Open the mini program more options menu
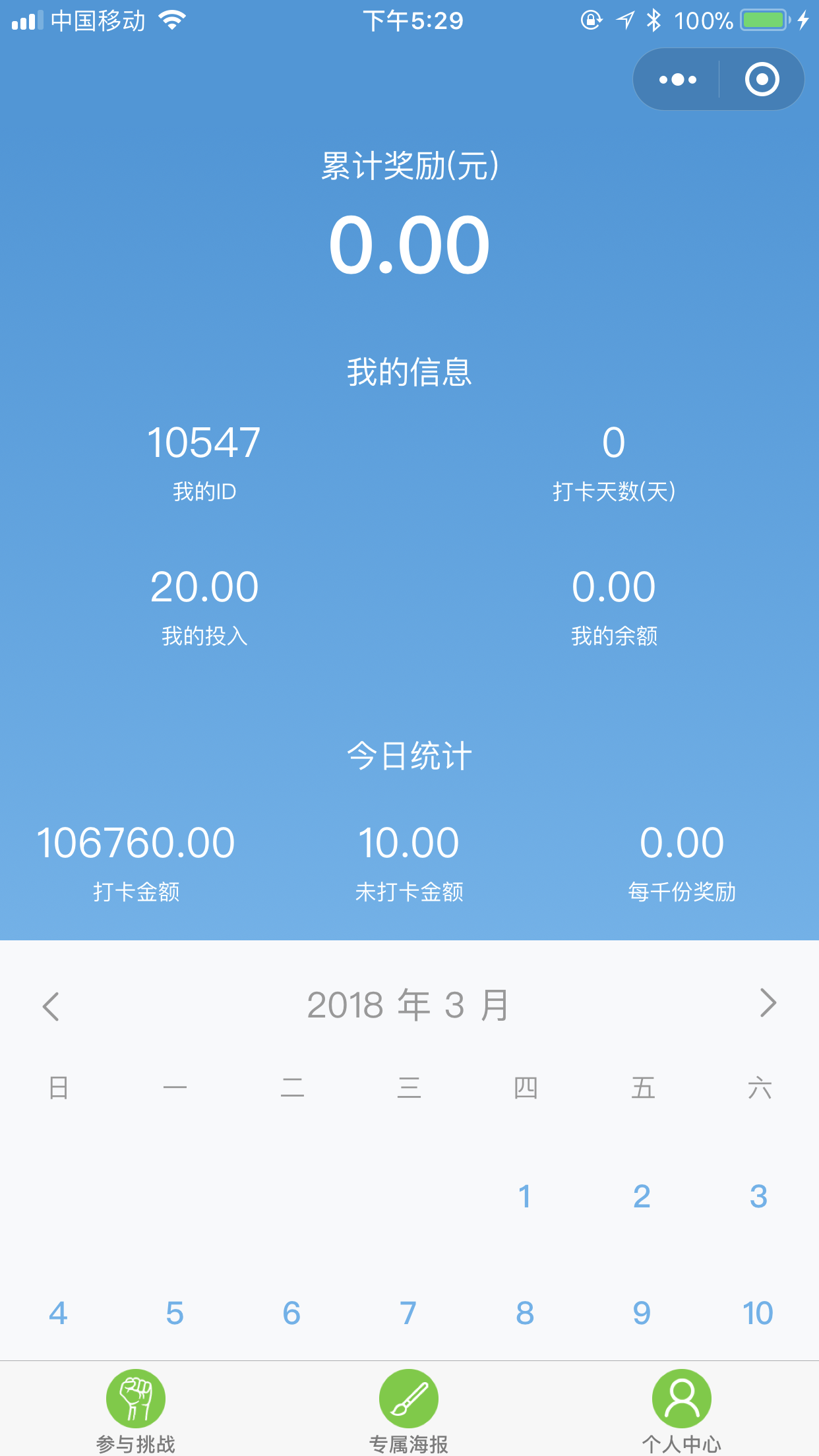Image resolution: width=819 pixels, height=1456 pixels. click(677, 80)
